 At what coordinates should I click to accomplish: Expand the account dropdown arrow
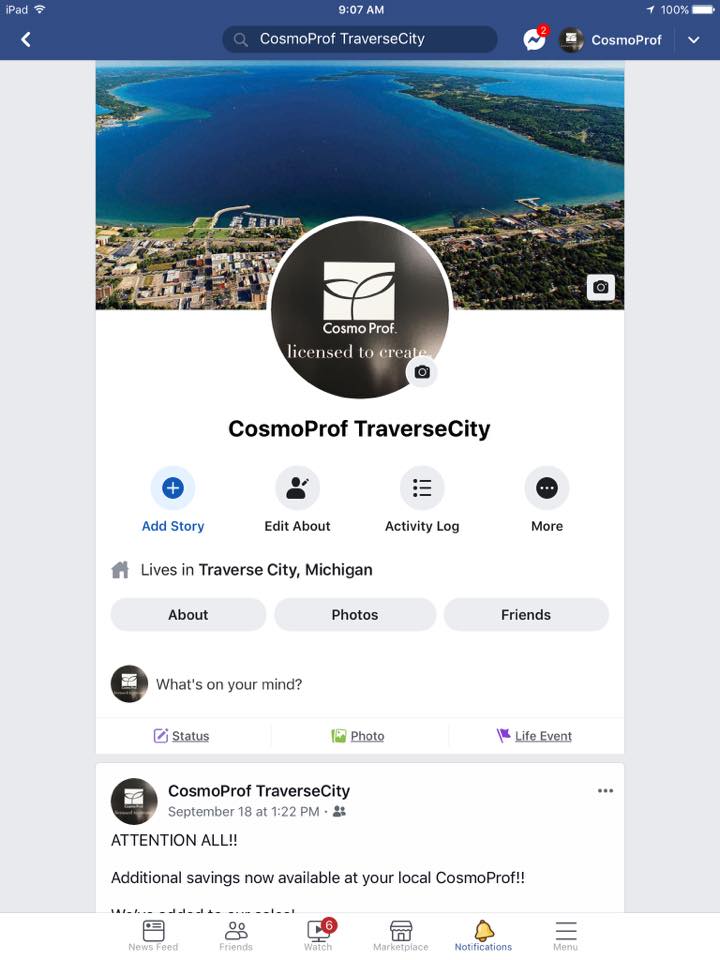coord(694,40)
